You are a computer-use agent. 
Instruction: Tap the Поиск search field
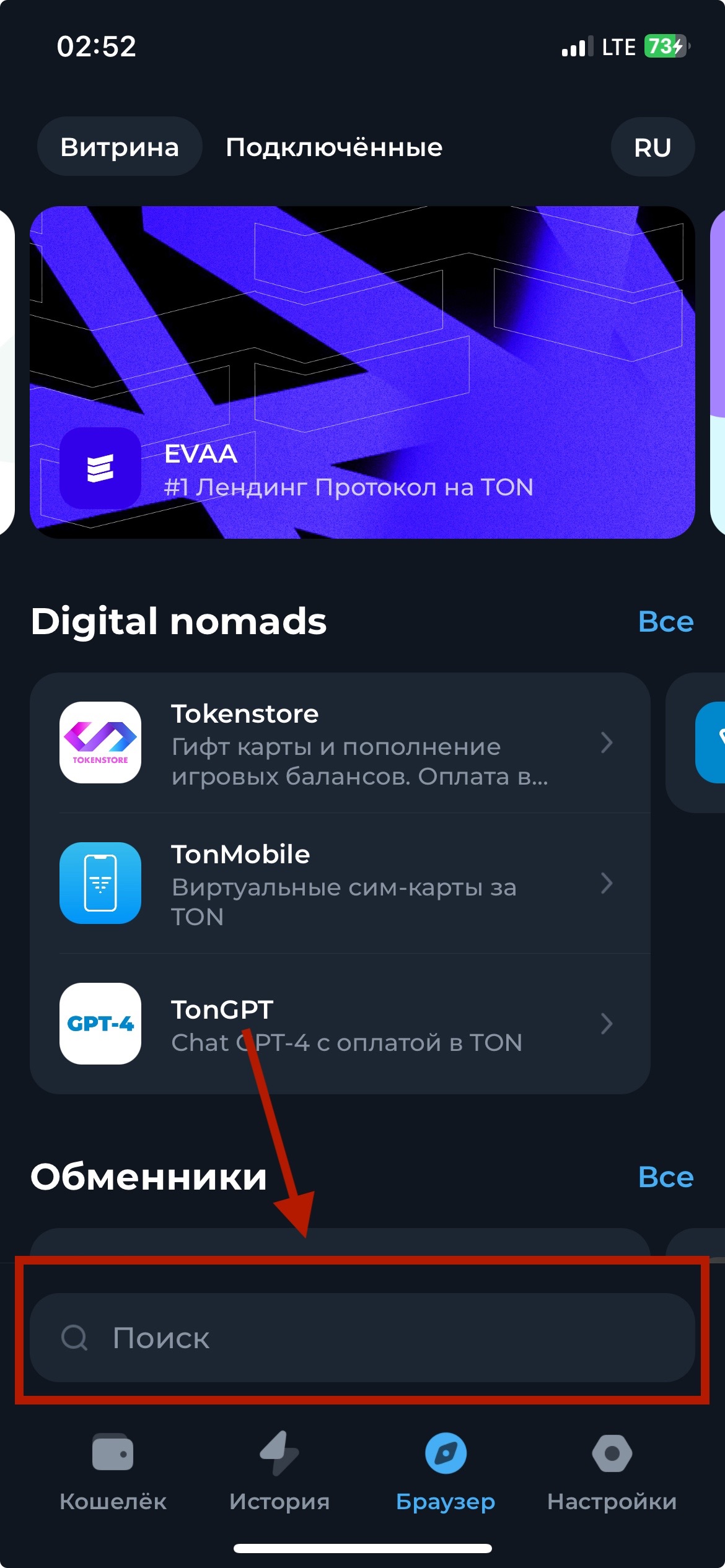point(362,1338)
